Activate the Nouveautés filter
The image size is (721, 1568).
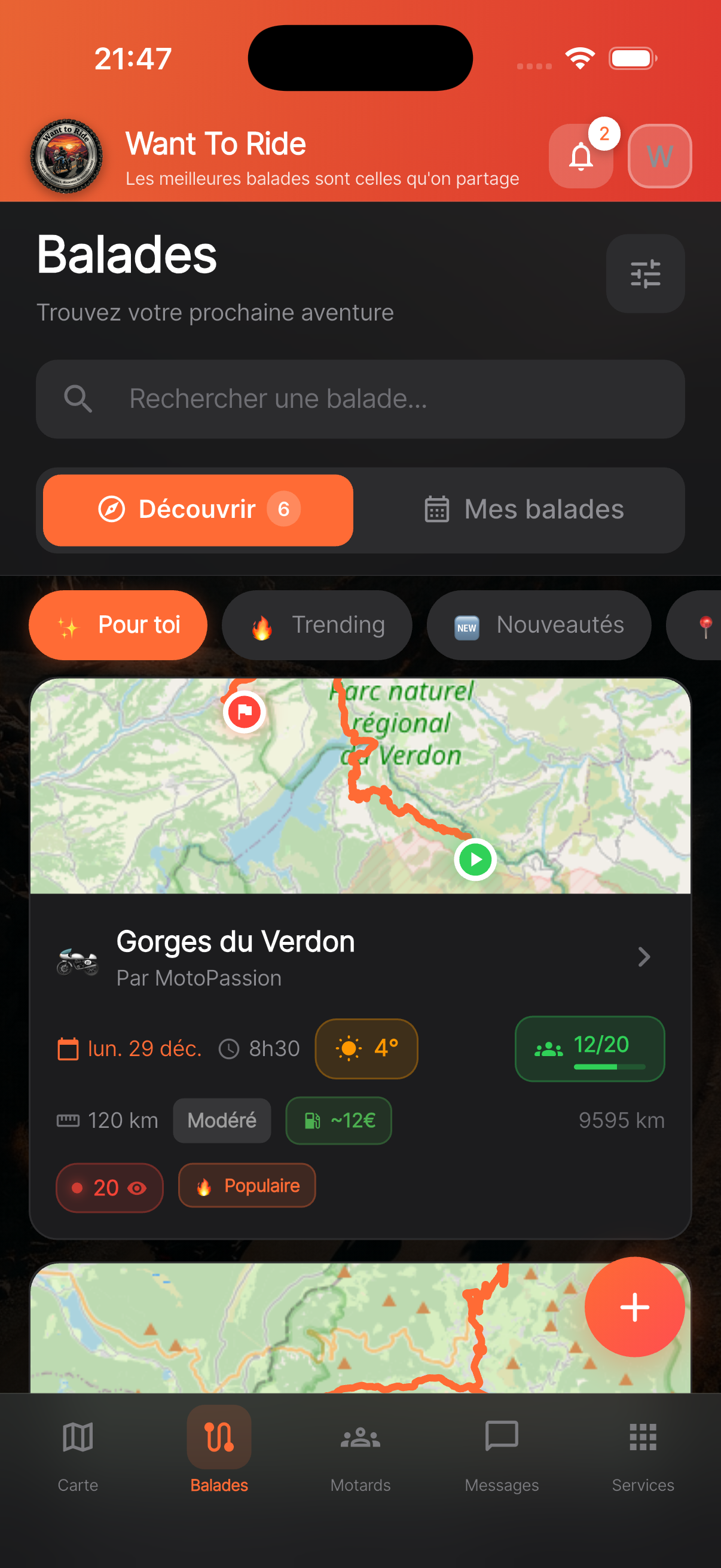tap(538, 624)
